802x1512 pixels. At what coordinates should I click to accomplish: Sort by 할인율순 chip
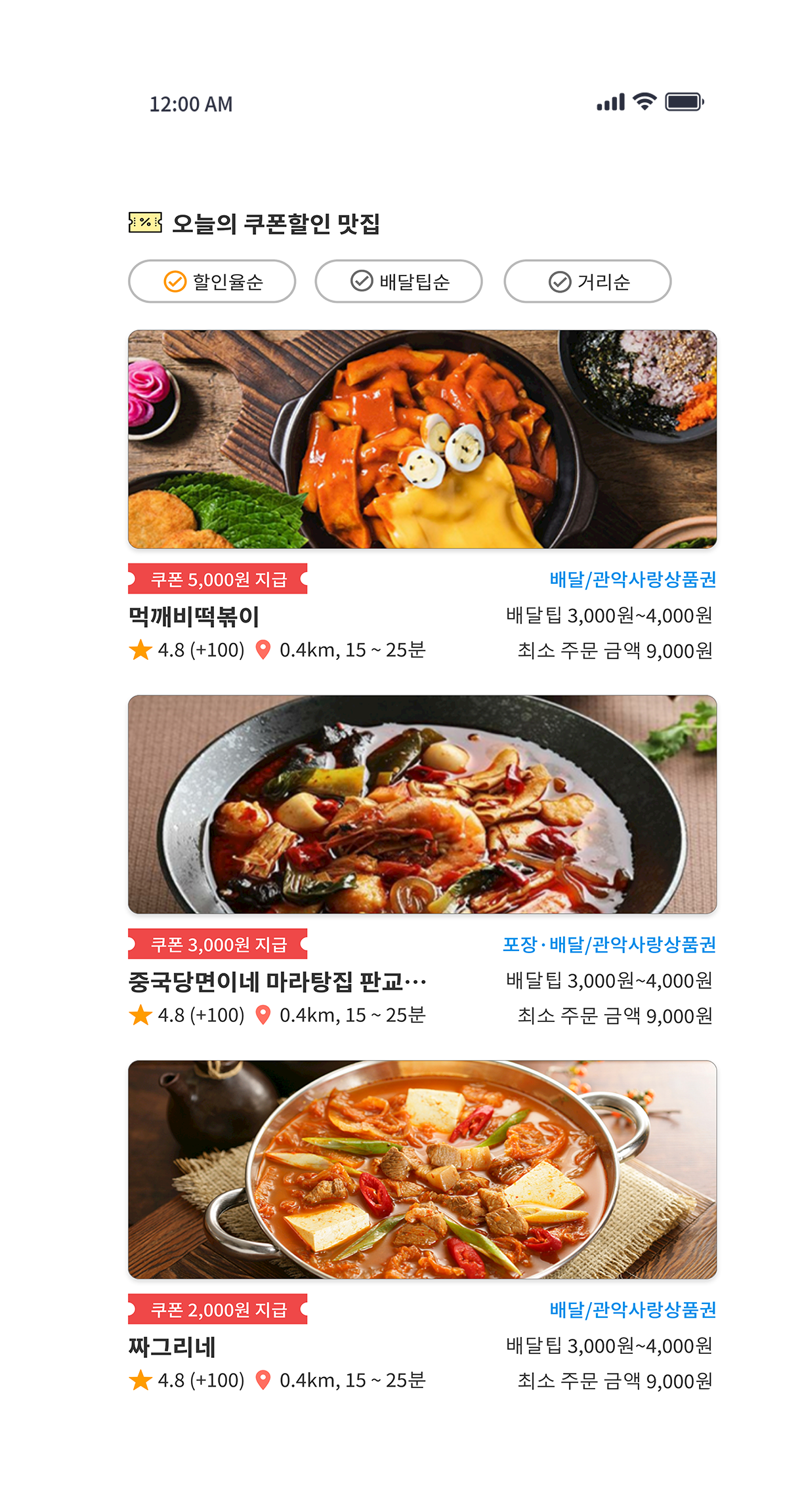212,281
